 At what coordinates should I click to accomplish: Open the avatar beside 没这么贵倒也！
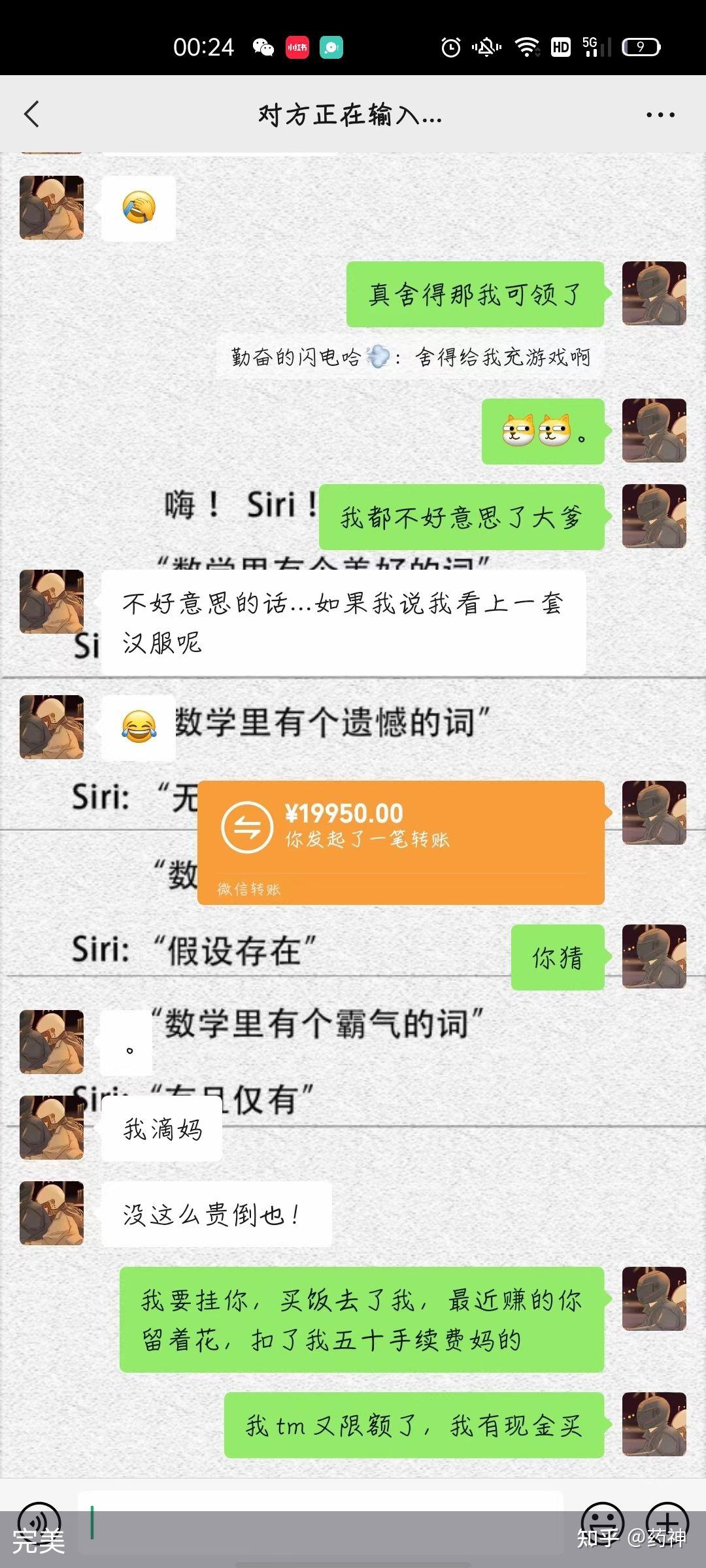[x=52, y=1213]
